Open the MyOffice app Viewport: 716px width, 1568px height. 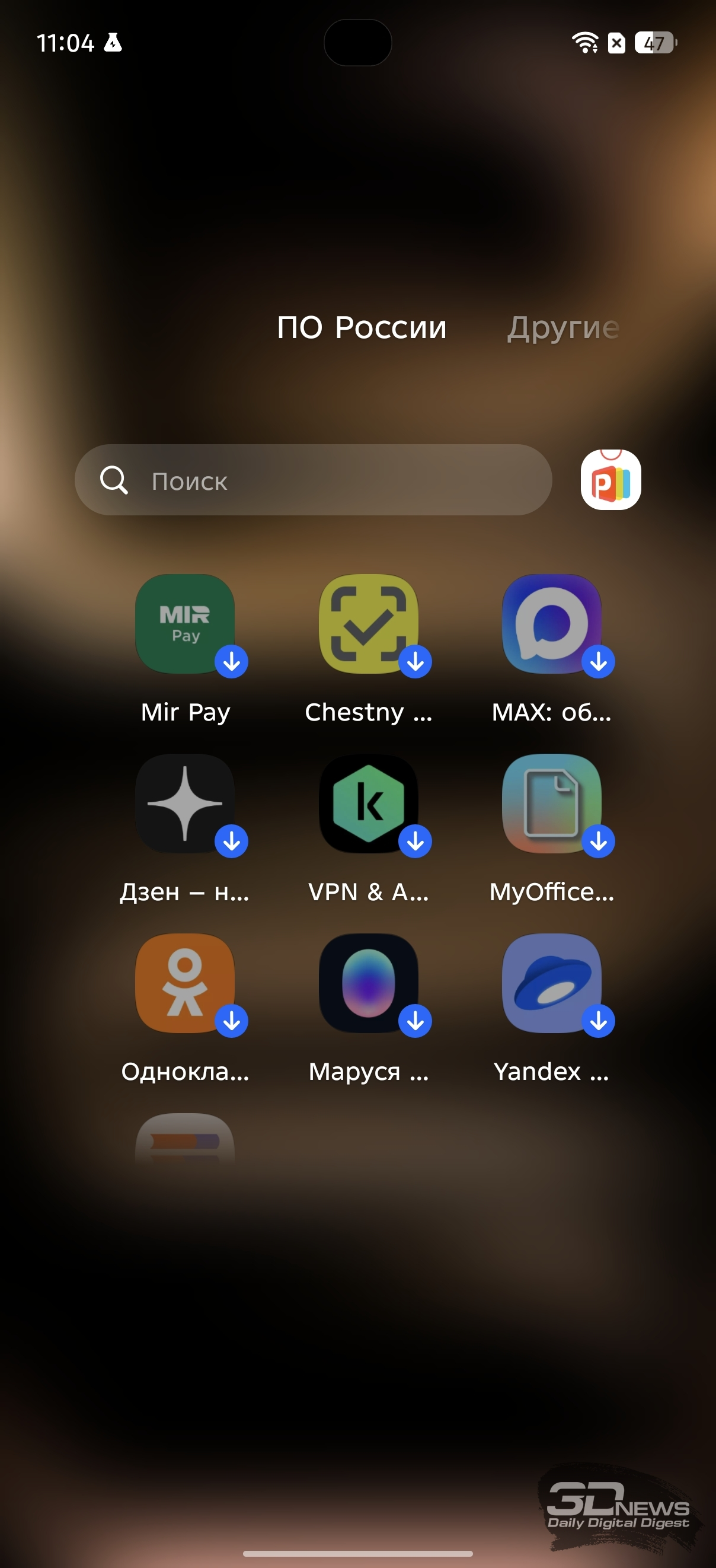[x=551, y=804]
